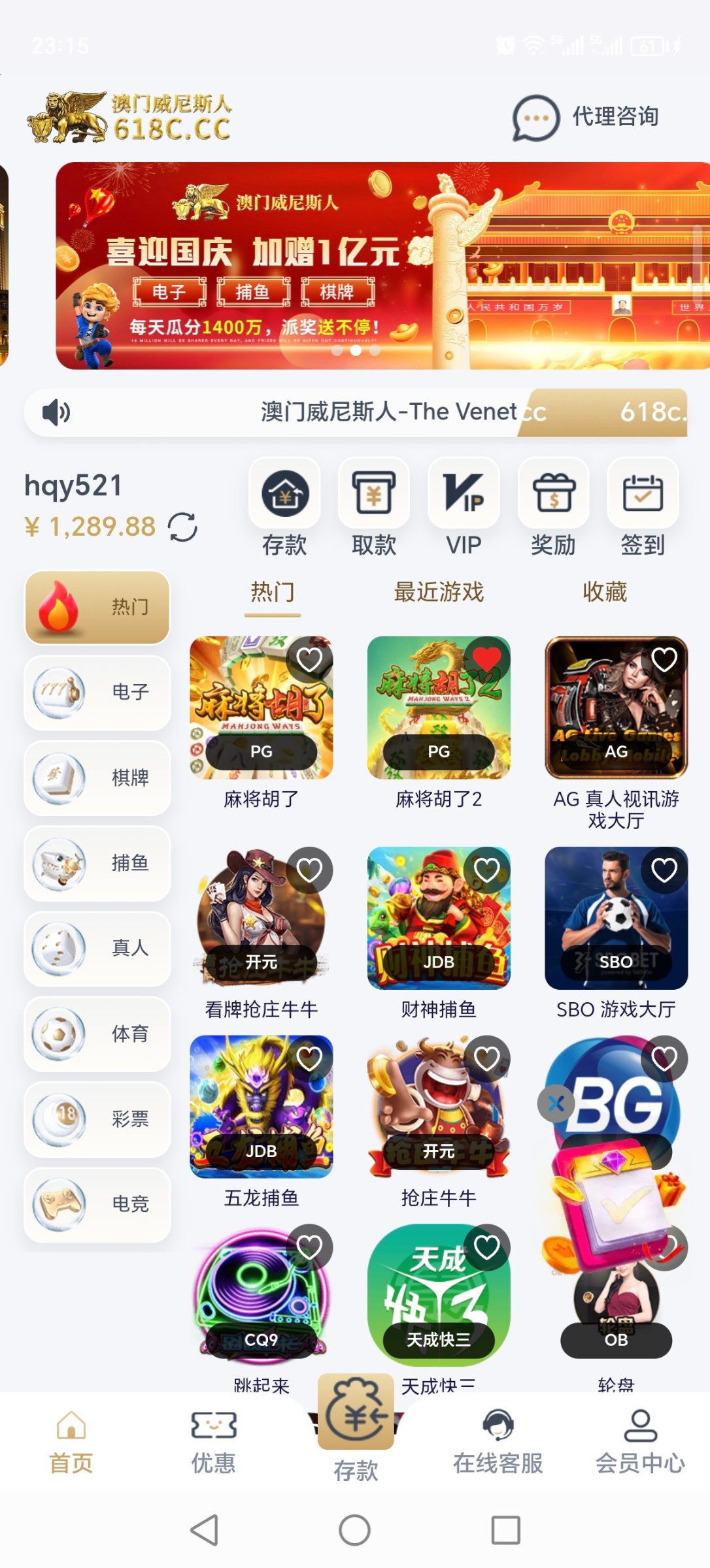The image size is (710, 1568).
Task: Refresh the account balance
Action: [x=183, y=527]
